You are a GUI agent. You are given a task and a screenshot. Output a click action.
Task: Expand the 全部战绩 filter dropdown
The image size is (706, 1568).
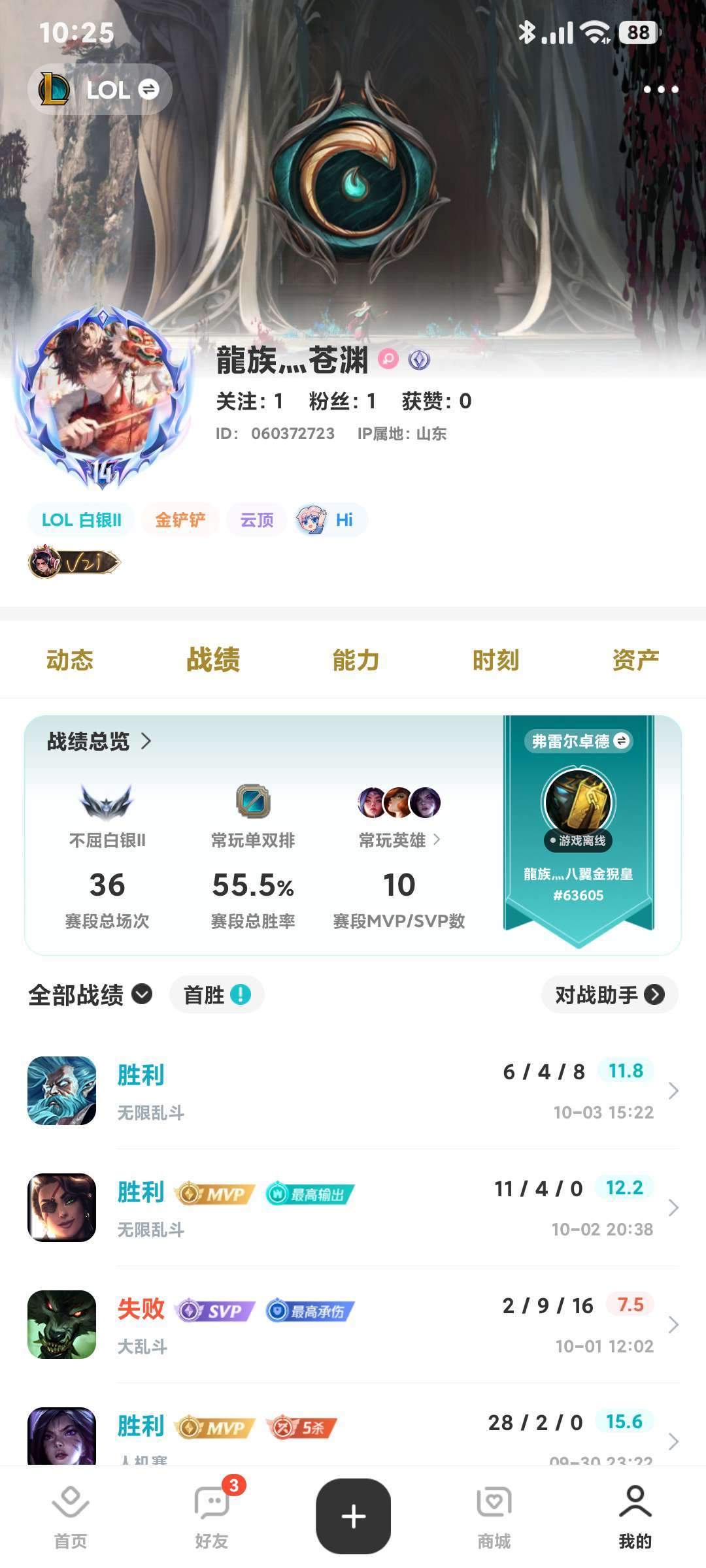(90, 995)
